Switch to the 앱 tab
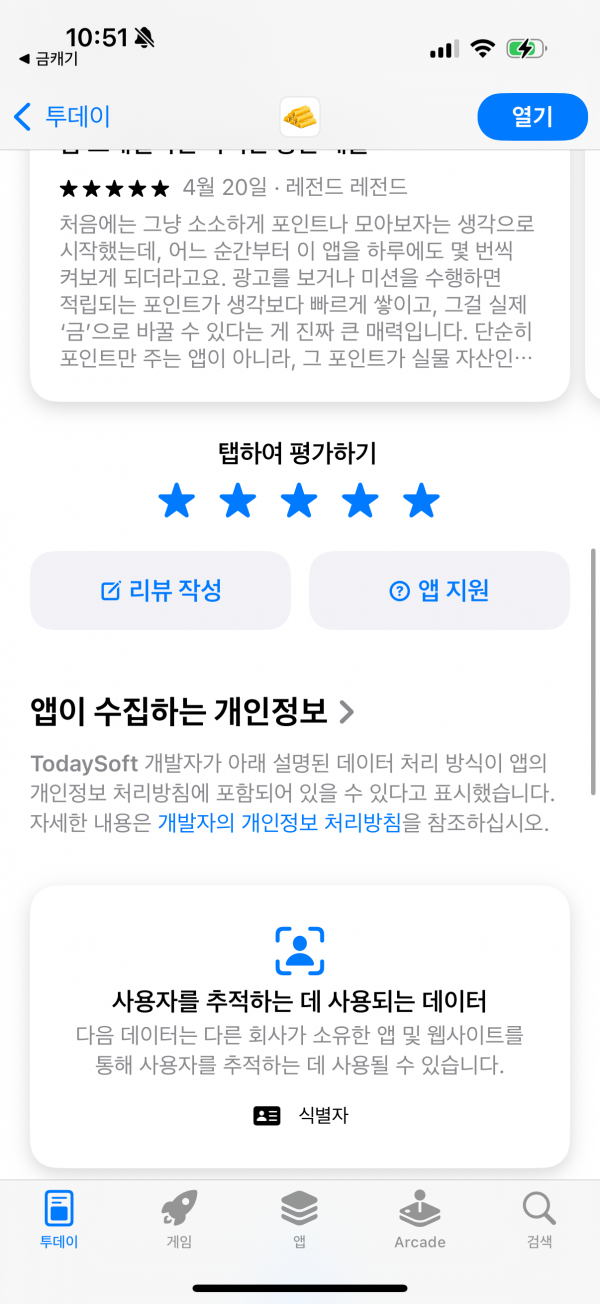The height and width of the screenshot is (1304, 600). tap(299, 1221)
